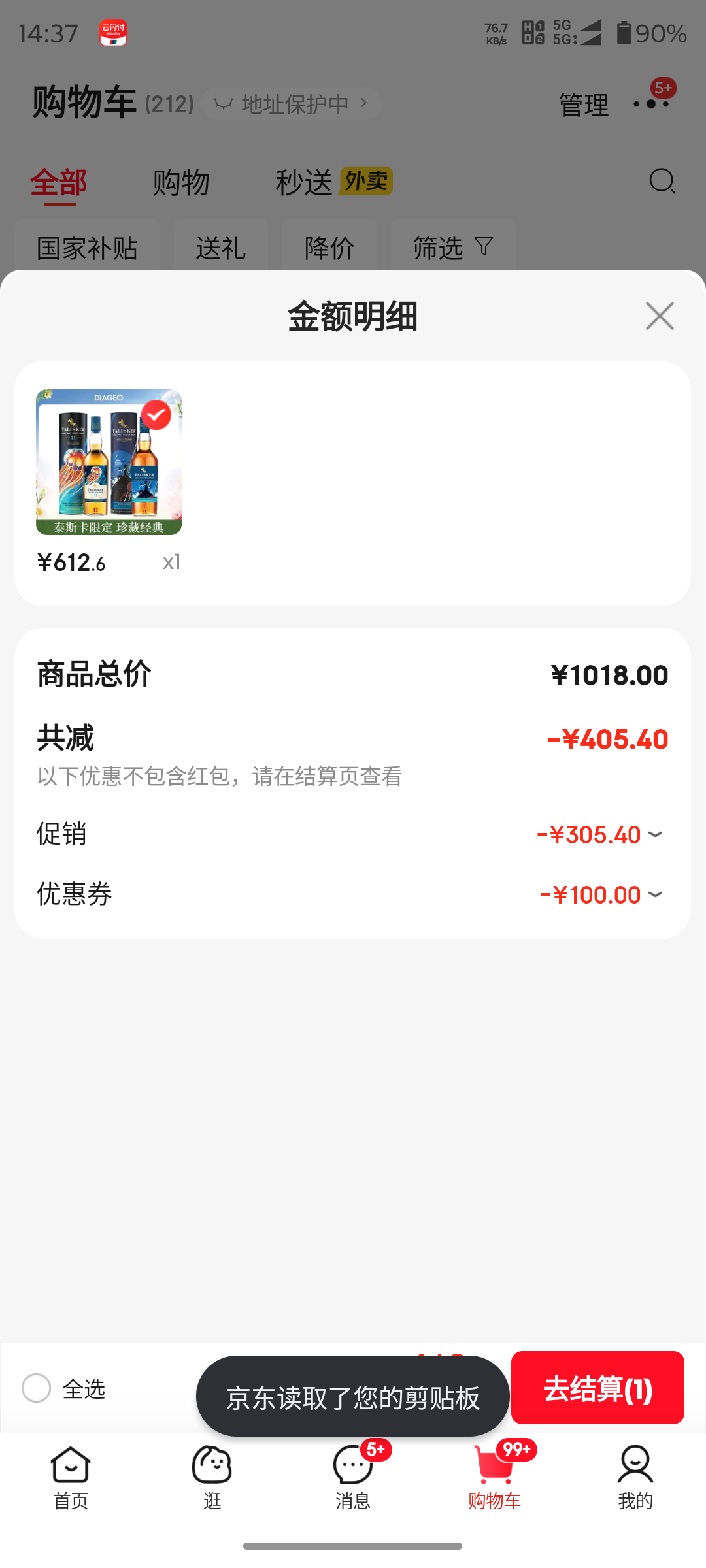Go to the 首页 home tab
The height and width of the screenshot is (1568, 706).
point(71,1478)
